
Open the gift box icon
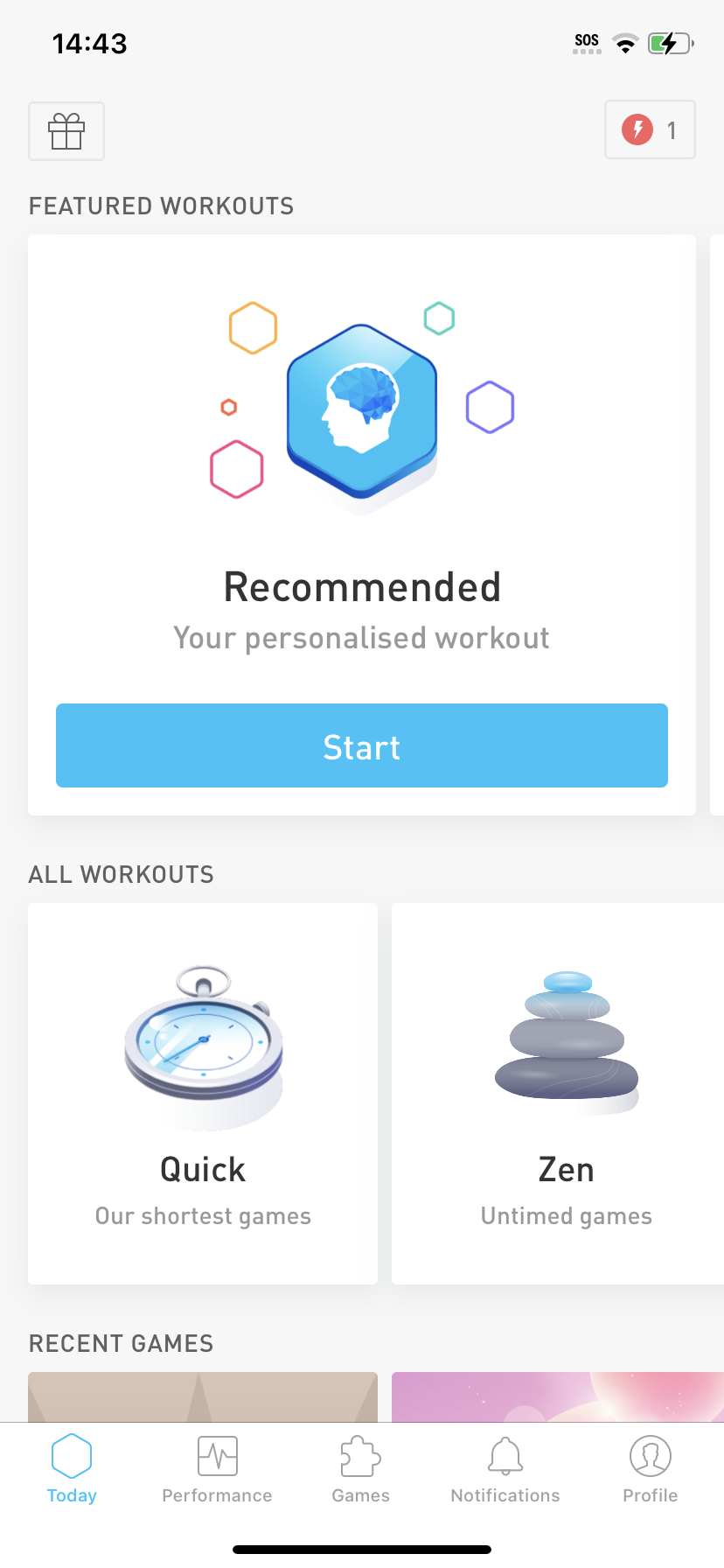click(x=66, y=131)
